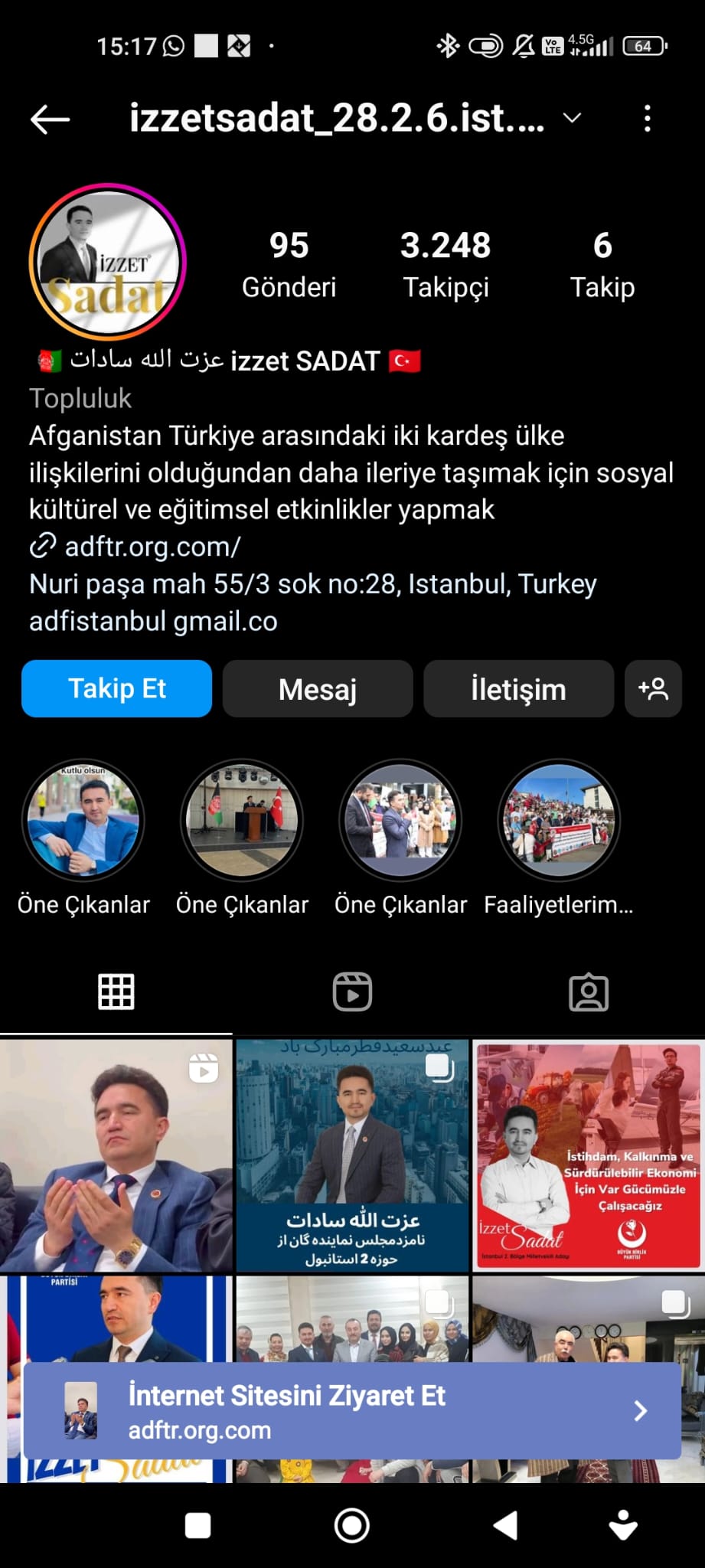Screen dimensions: 705x1568
Task: Open the adftr.org.com/ bio link
Action: tap(152, 547)
